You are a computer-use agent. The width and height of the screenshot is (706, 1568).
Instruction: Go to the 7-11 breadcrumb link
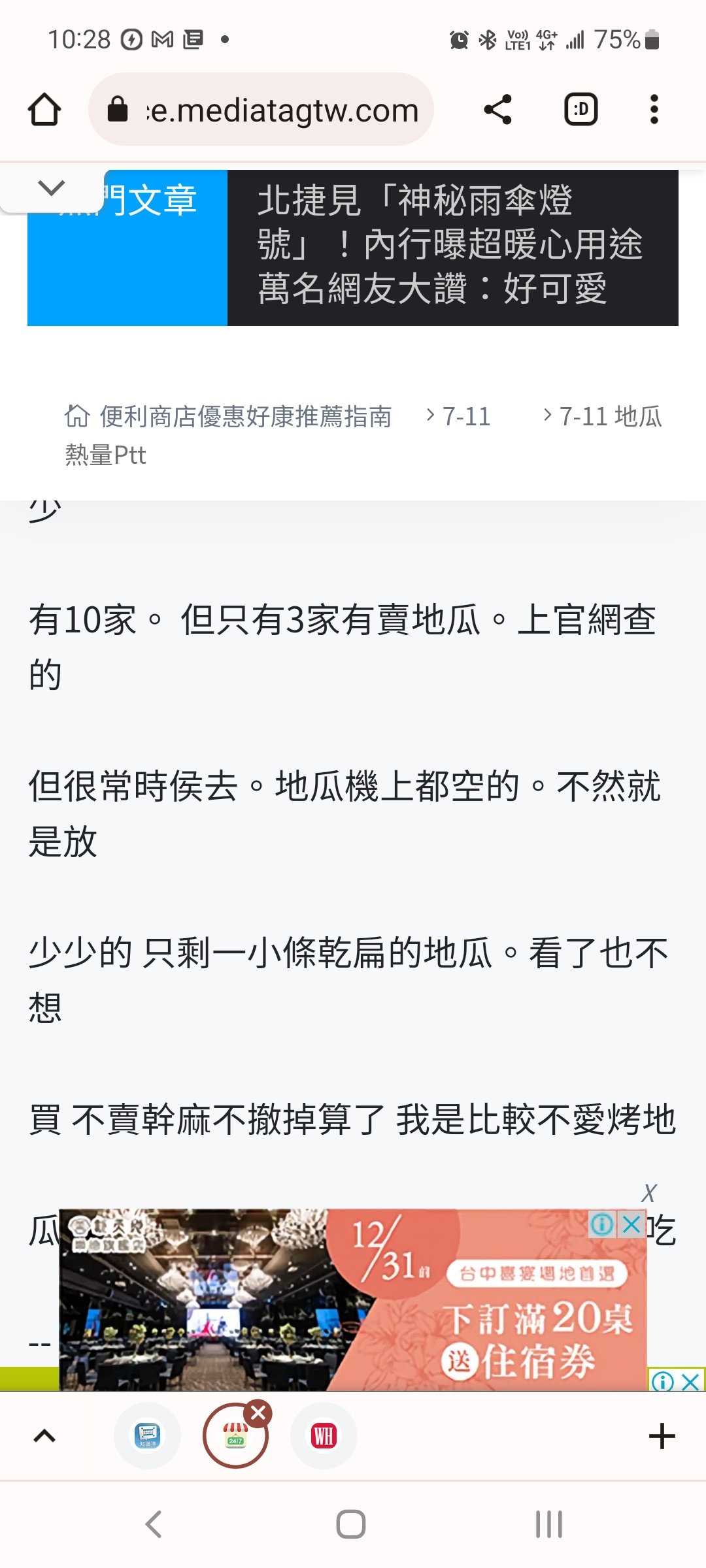click(x=466, y=416)
